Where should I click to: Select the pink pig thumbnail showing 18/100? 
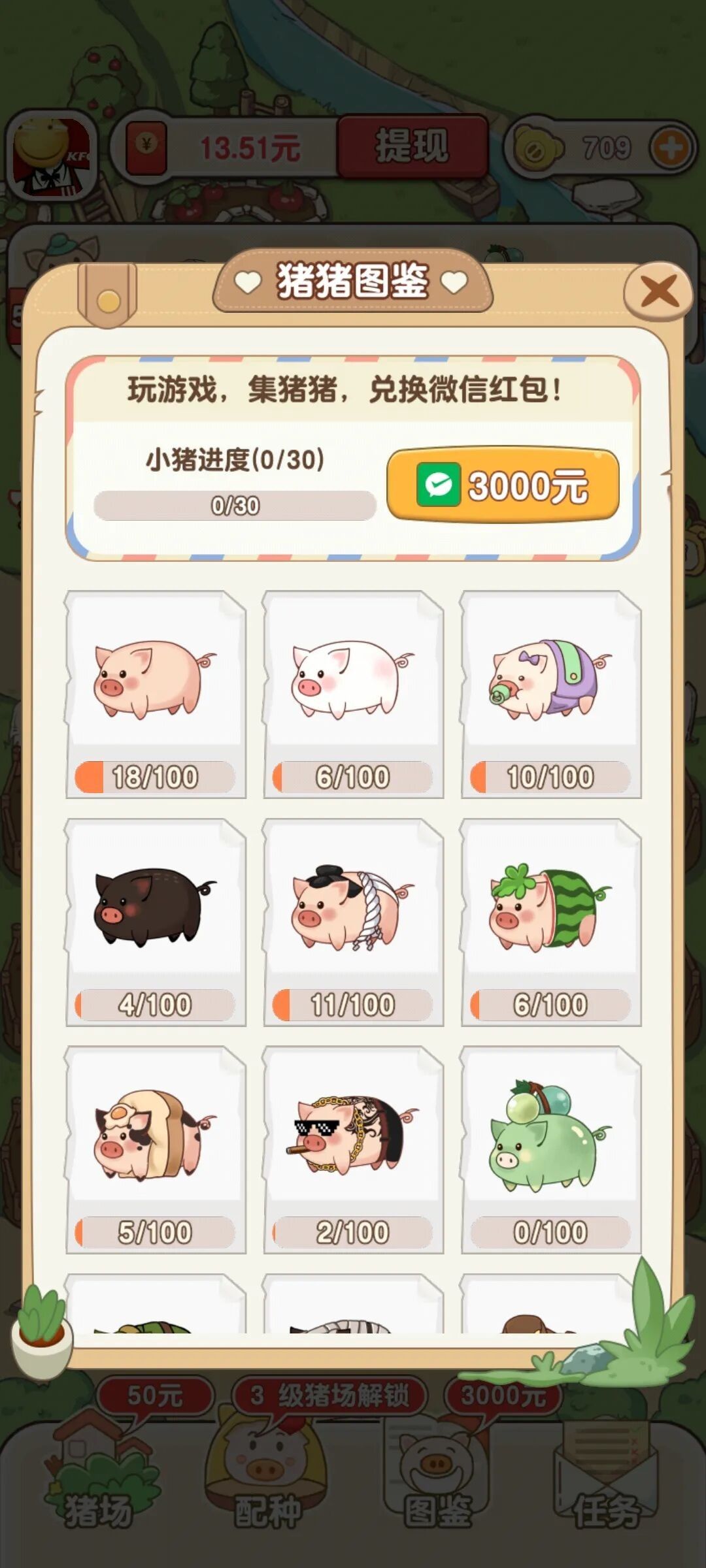155,689
